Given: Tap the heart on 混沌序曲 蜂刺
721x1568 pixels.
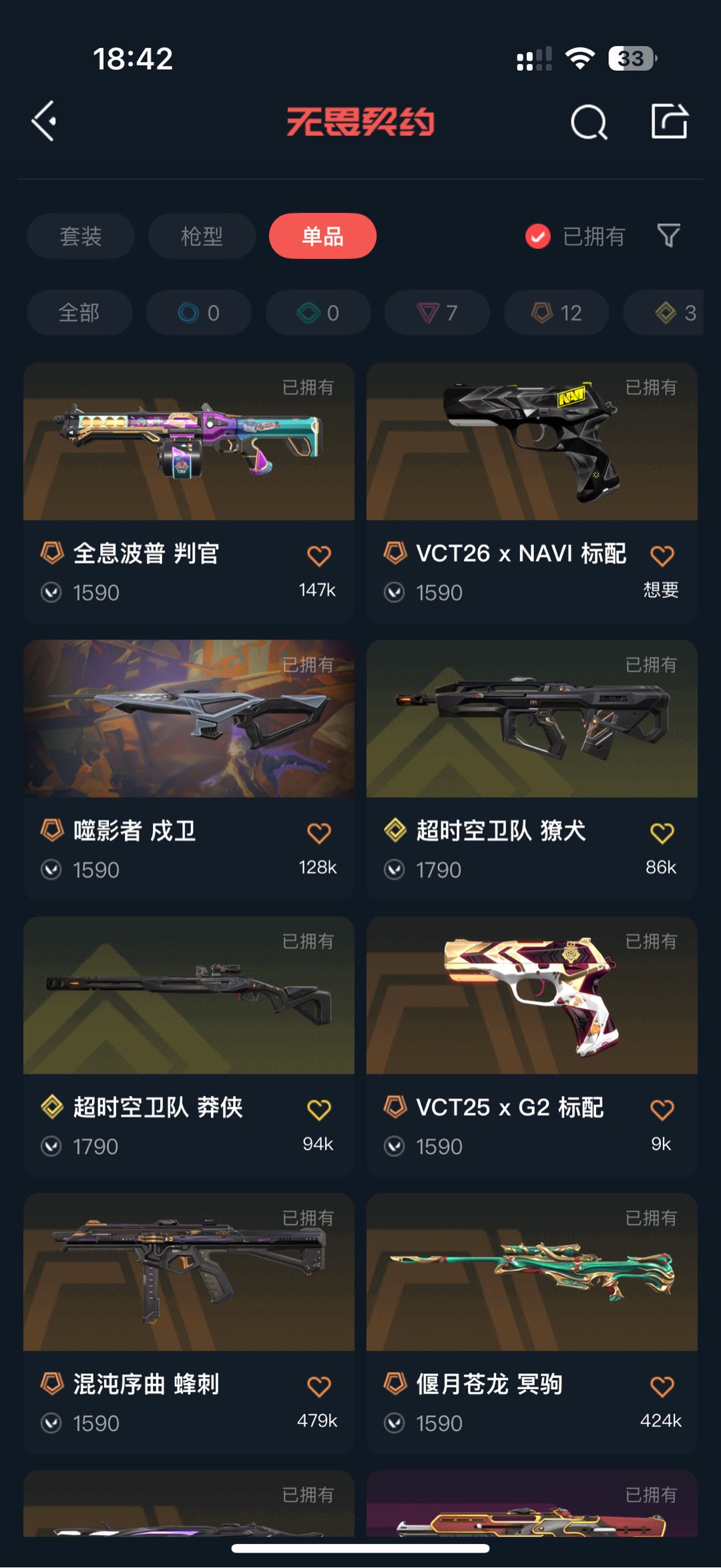Looking at the screenshot, I should (318, 1386).
